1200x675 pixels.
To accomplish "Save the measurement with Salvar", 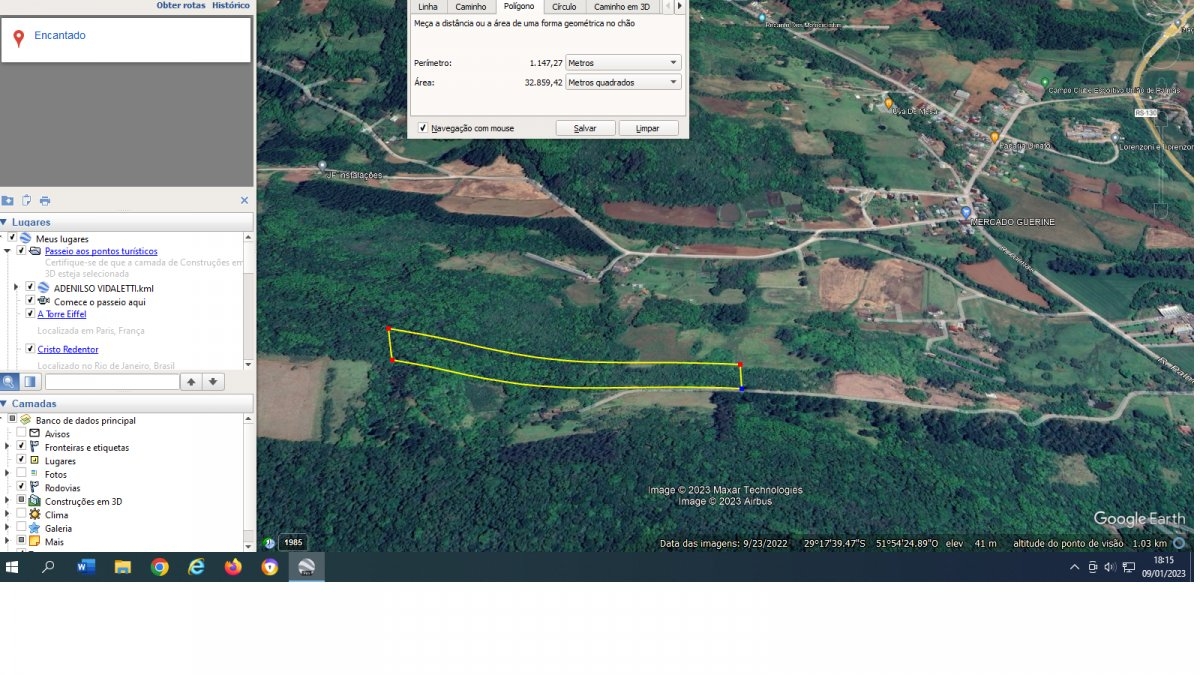I will 585,128.
